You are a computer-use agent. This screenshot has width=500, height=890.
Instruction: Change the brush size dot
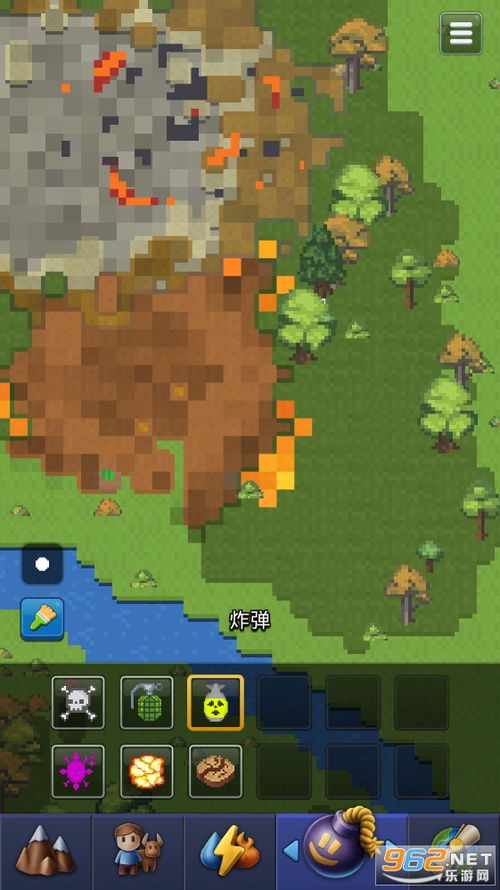click(42, 564)
